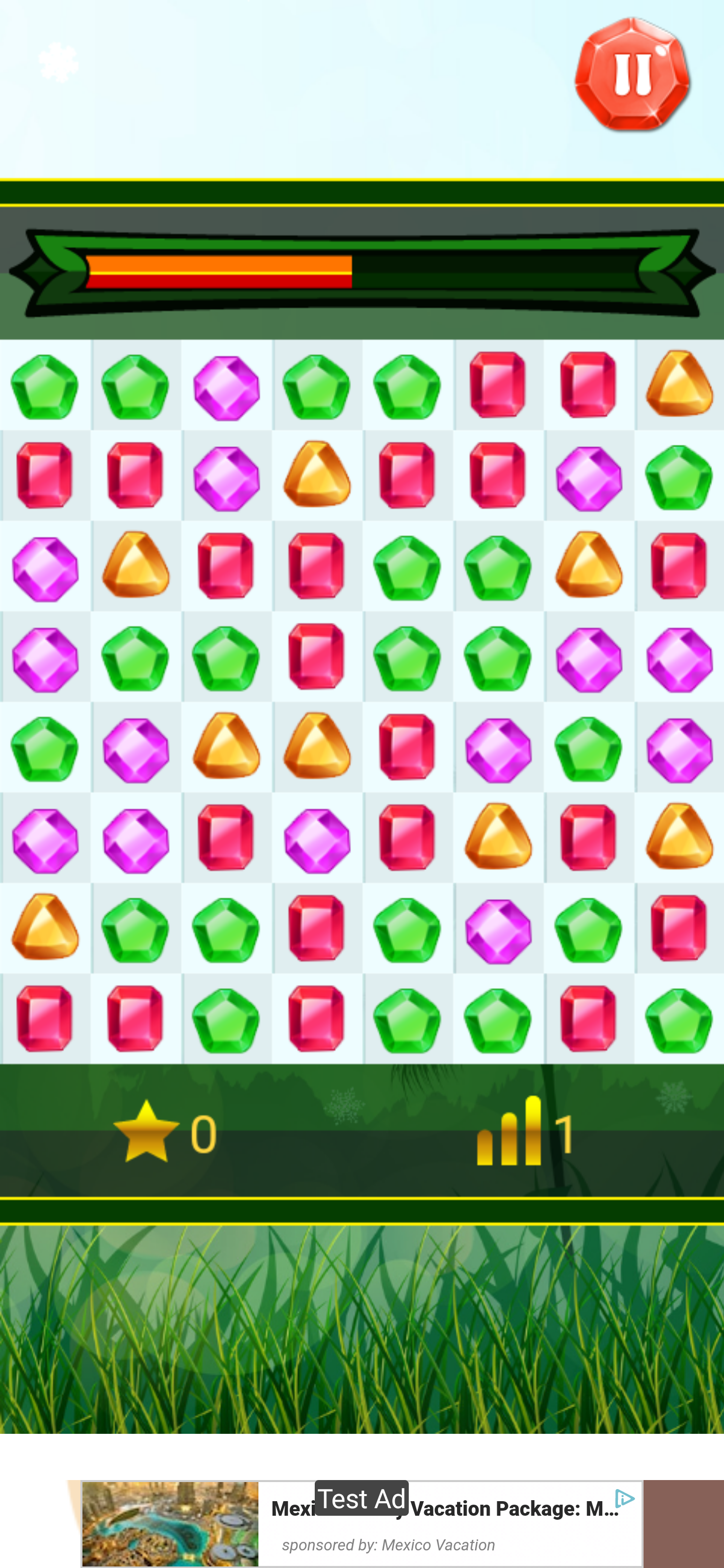Click the purple gem in the top row
The image size is (724, 1568).
click(x=226, y=386)
